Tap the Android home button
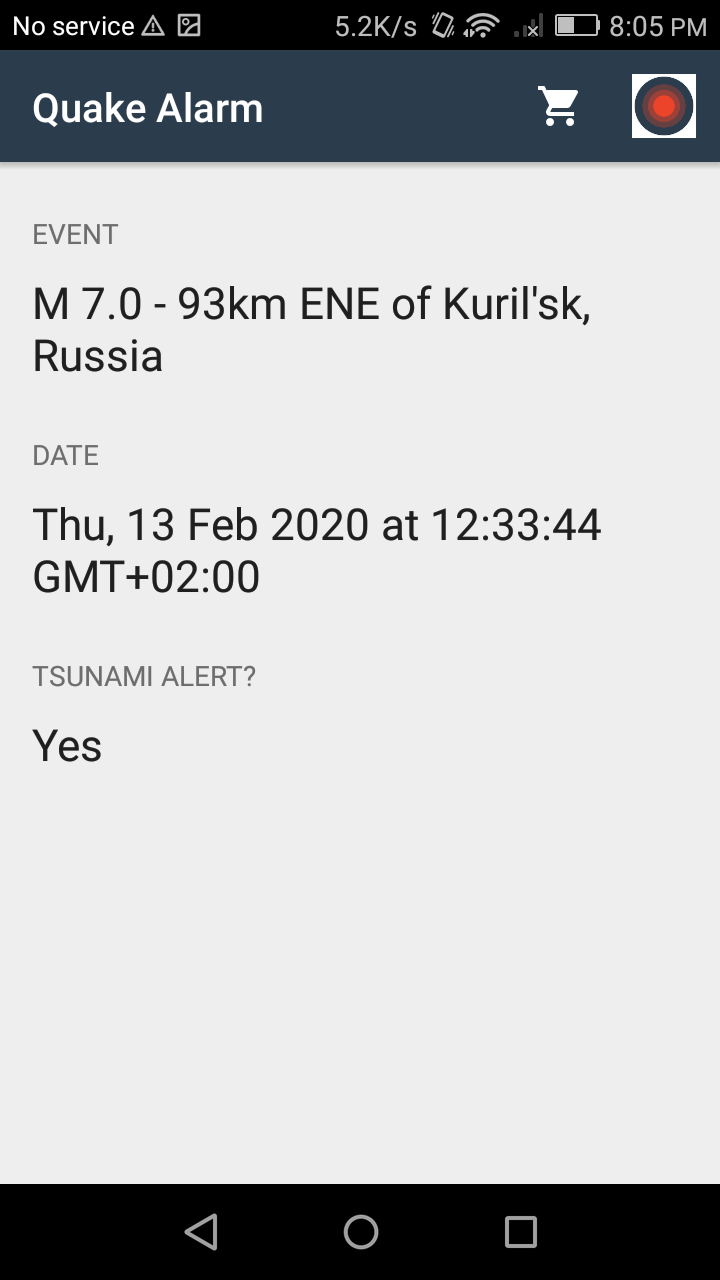This screenshot has width=720, height=1280. tap(360, 1232)
